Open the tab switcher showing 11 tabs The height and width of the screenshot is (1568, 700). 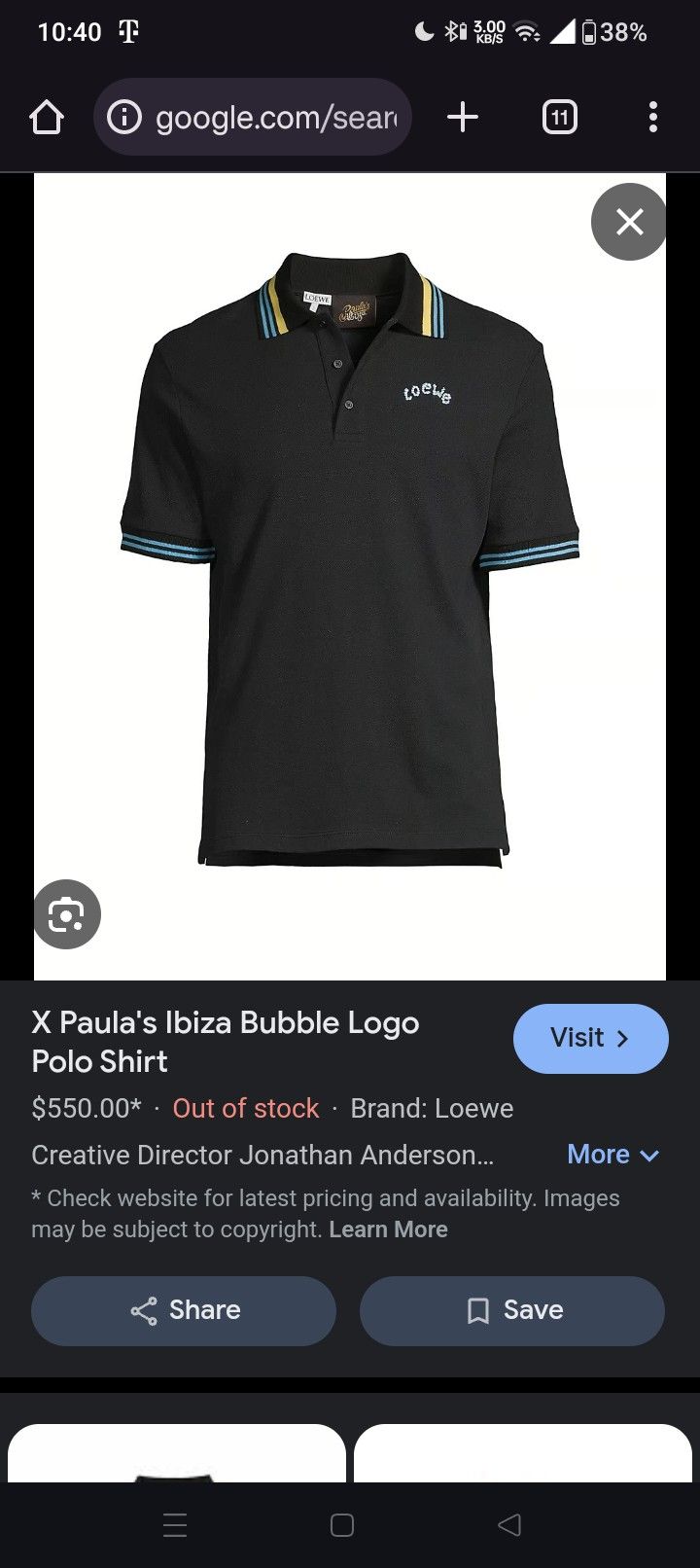559,117
